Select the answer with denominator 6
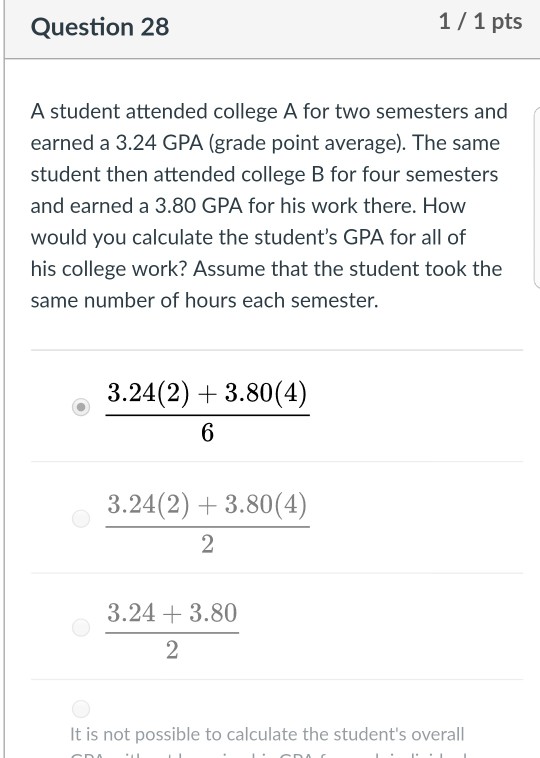Viewport: 540px width, 758px height. click(x=81, y=408)
